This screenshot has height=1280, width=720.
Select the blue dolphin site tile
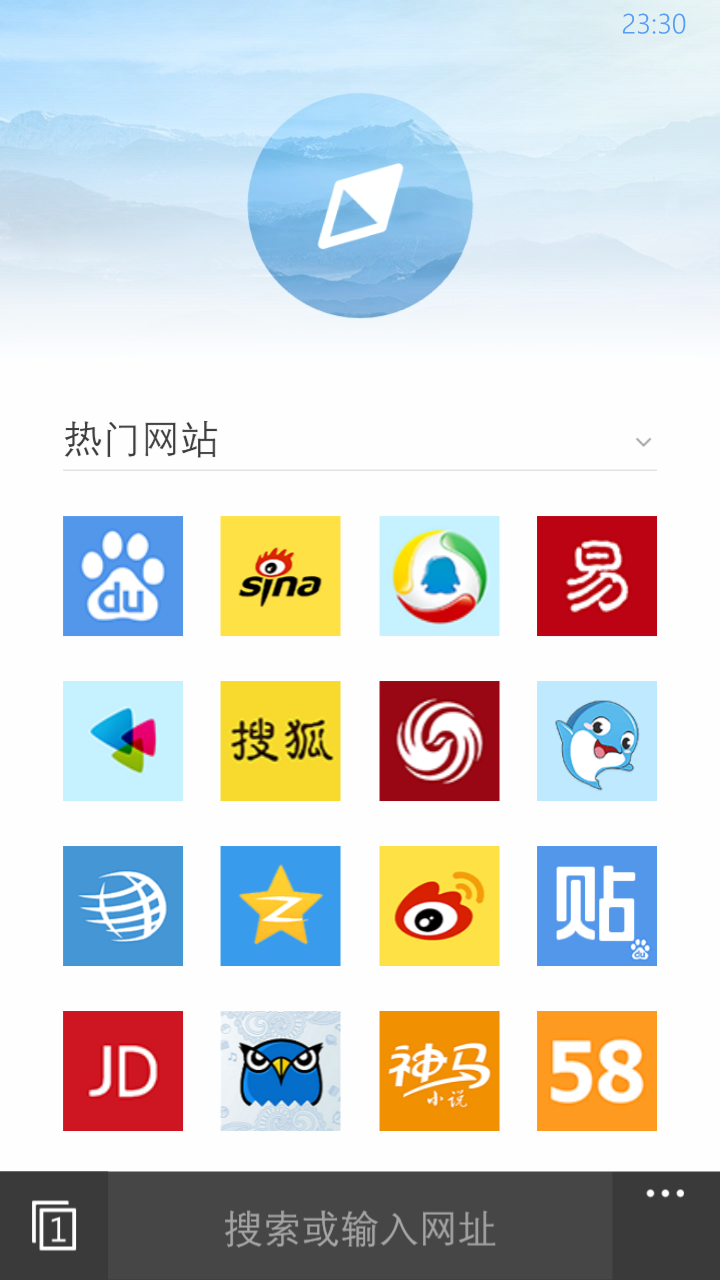click(x=597, y=741)
